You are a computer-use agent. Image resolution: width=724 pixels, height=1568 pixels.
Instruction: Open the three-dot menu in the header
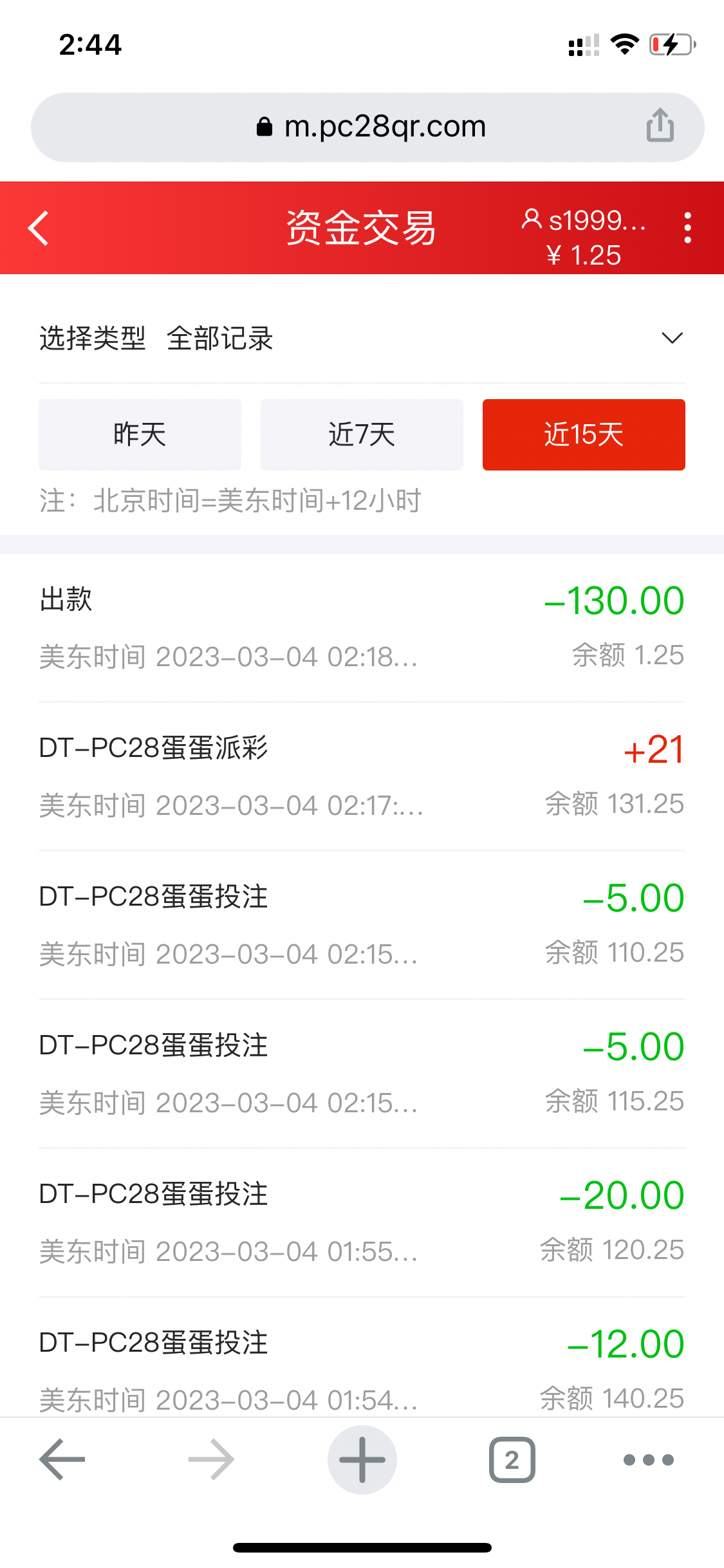point(687,227)
